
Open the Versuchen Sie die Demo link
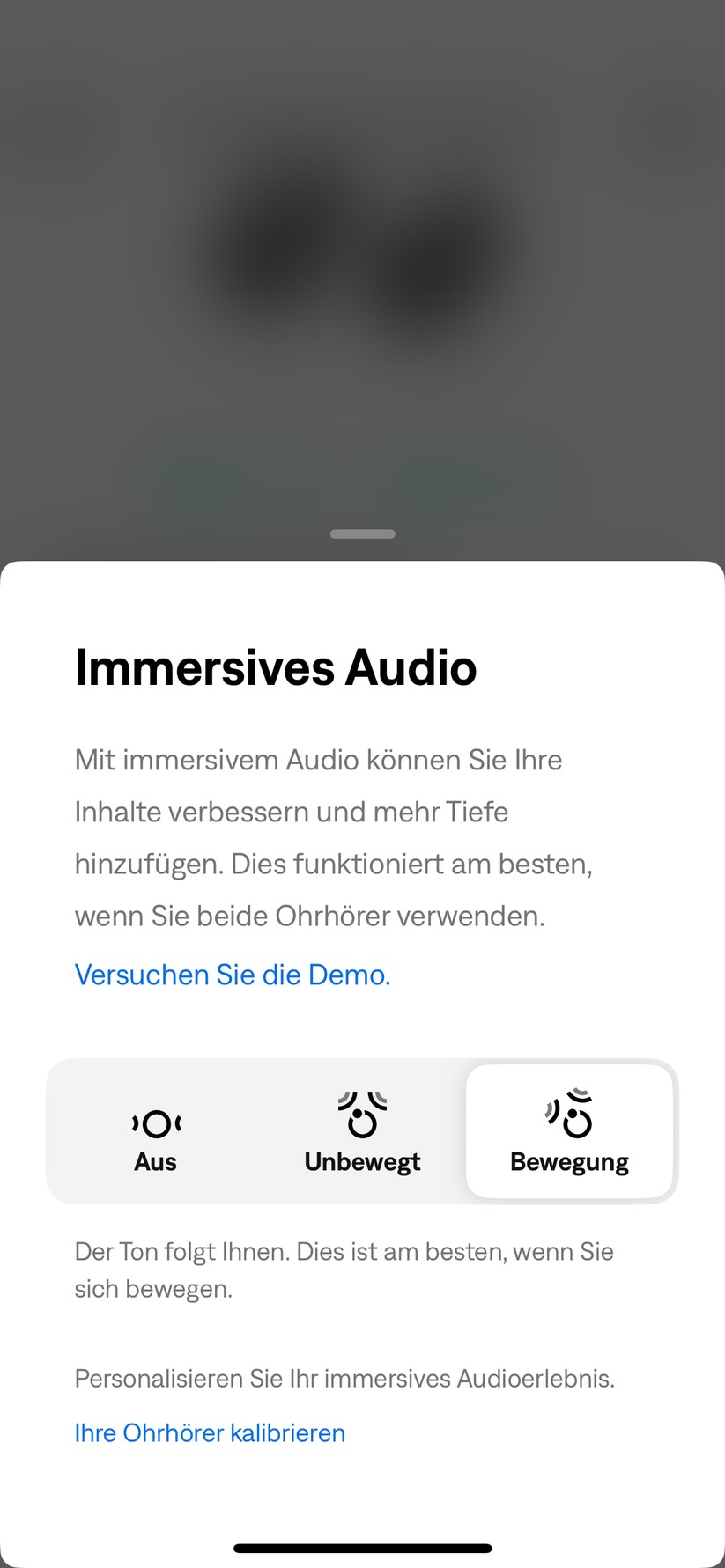click(233, 975)
